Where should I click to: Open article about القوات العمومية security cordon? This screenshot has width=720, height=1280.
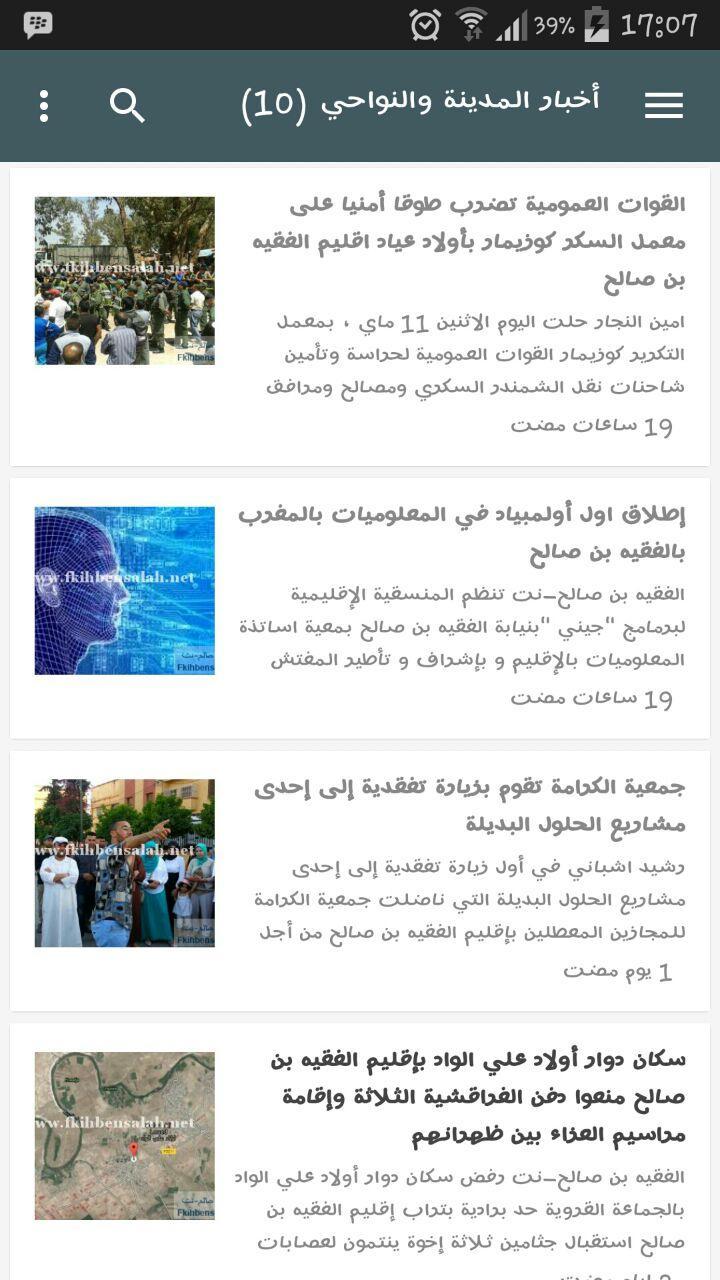click(x=470, y=241)
